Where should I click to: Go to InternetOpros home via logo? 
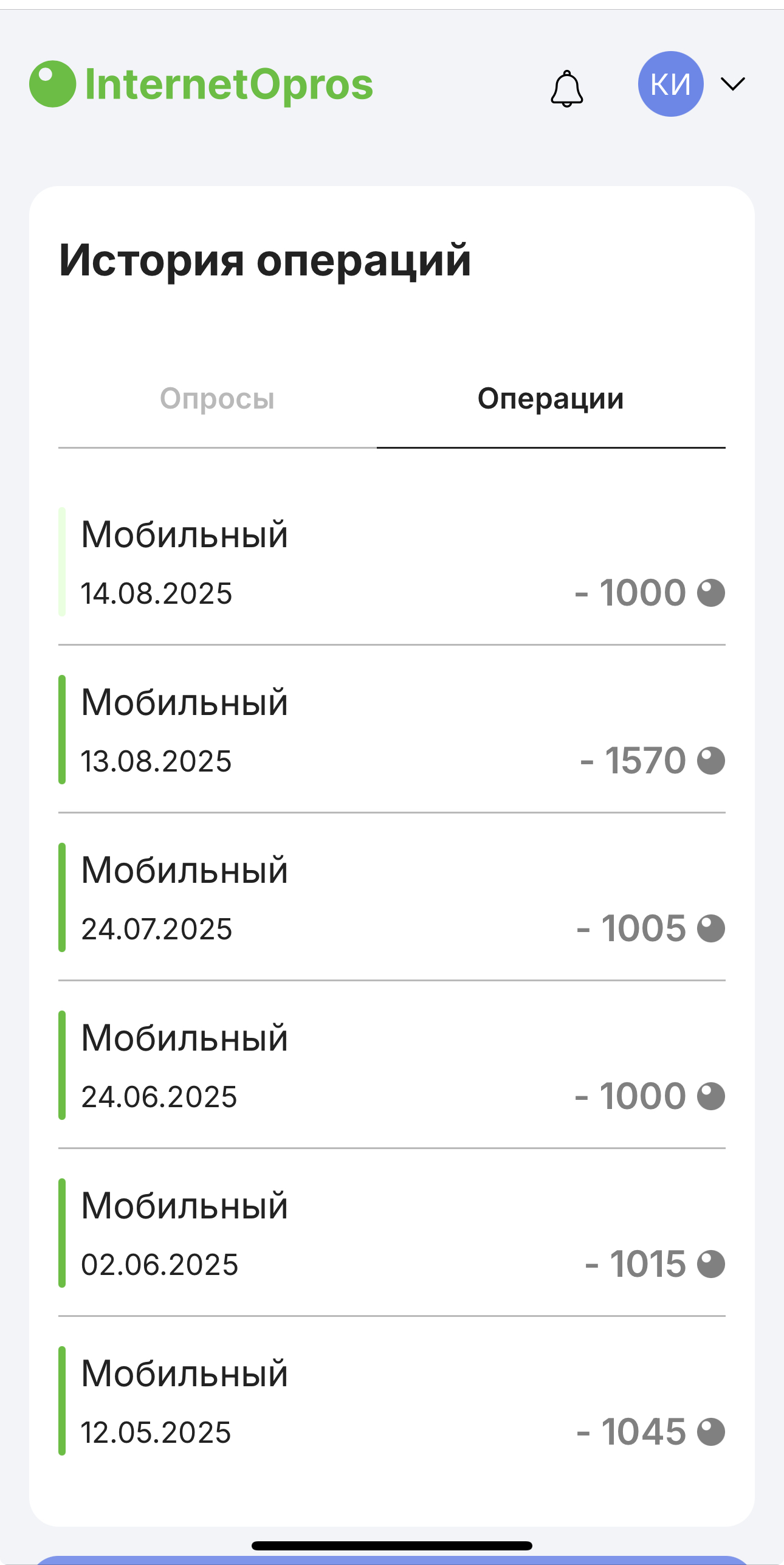click(201, 84)
